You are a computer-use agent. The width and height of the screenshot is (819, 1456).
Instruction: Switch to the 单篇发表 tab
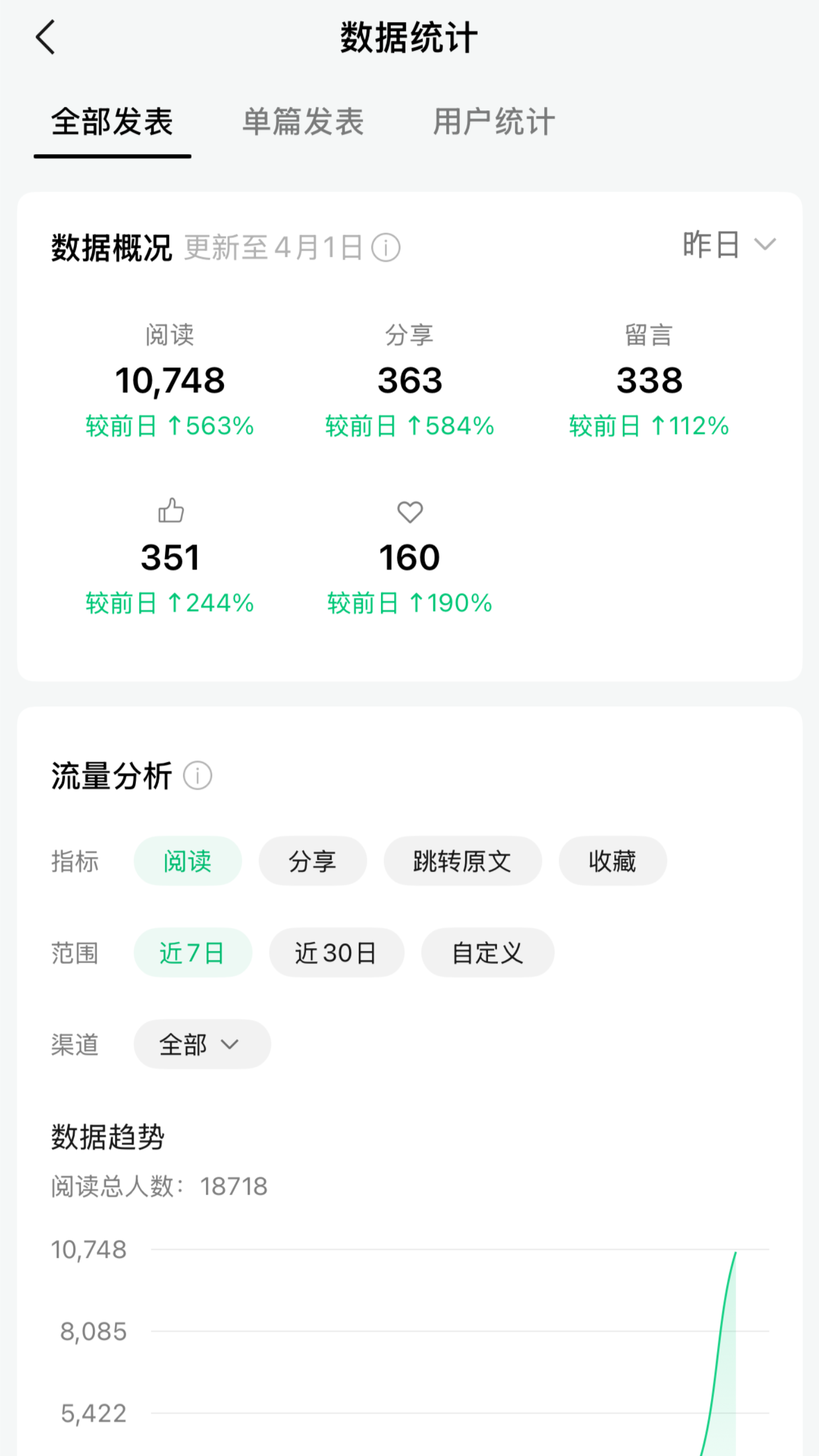pos(303,122)
